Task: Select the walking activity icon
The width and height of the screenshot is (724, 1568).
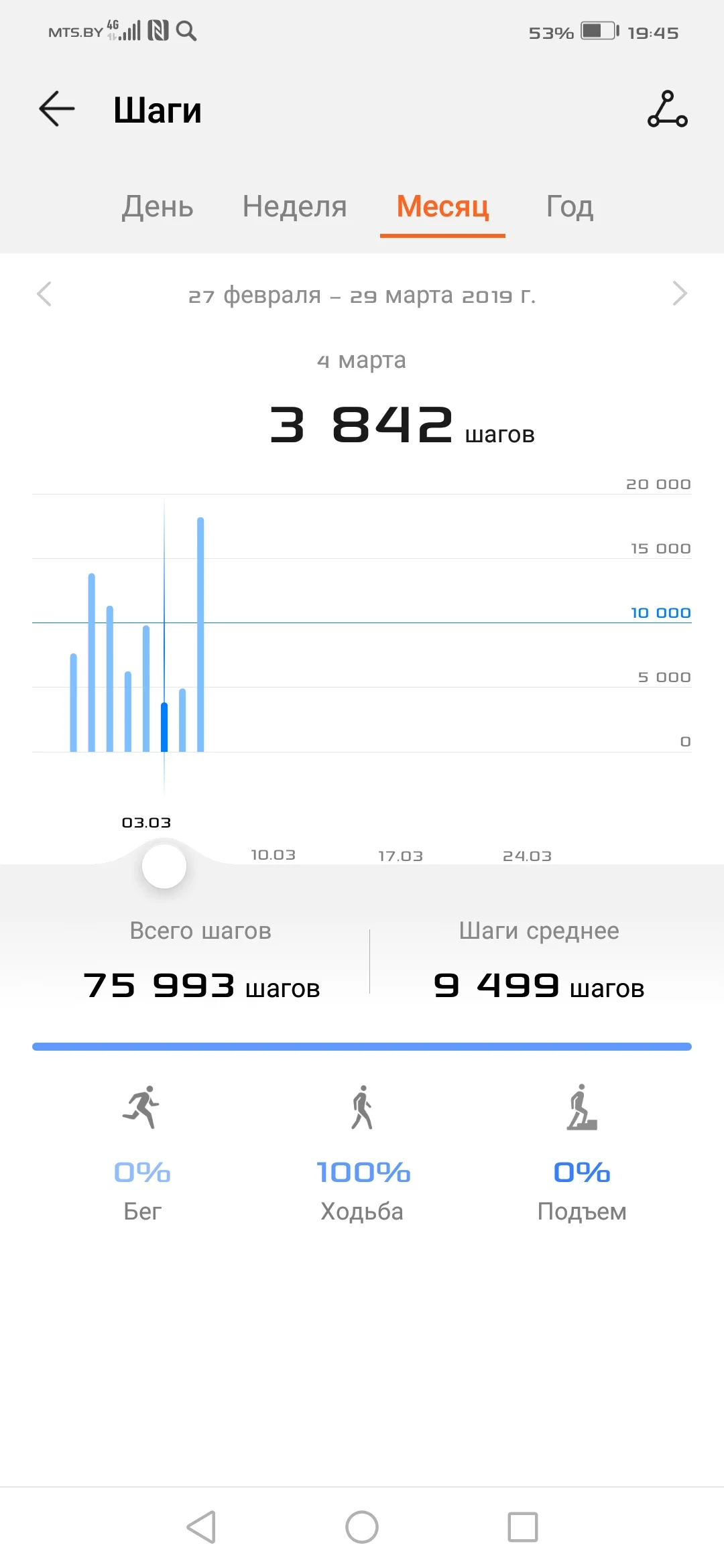Action: tap(363, 1107)
